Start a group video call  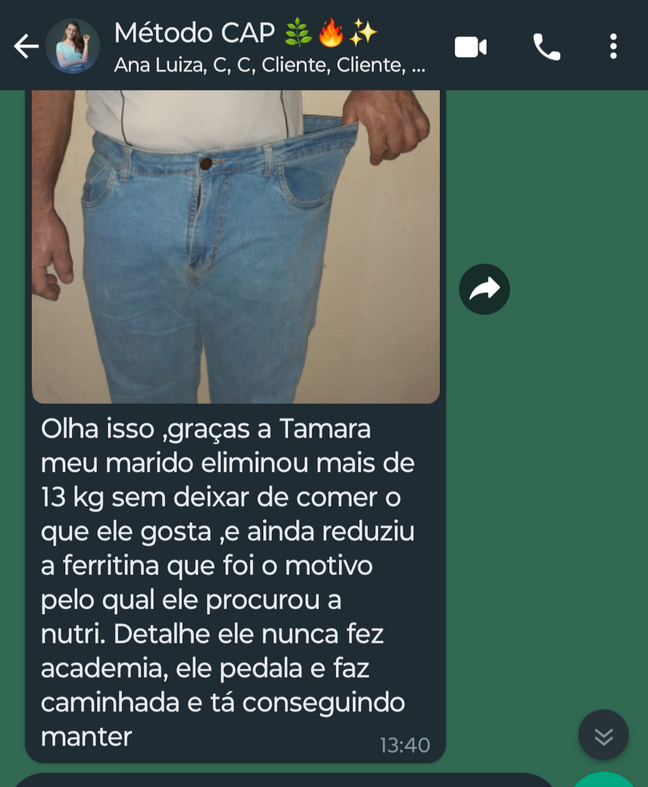[470, 46]
